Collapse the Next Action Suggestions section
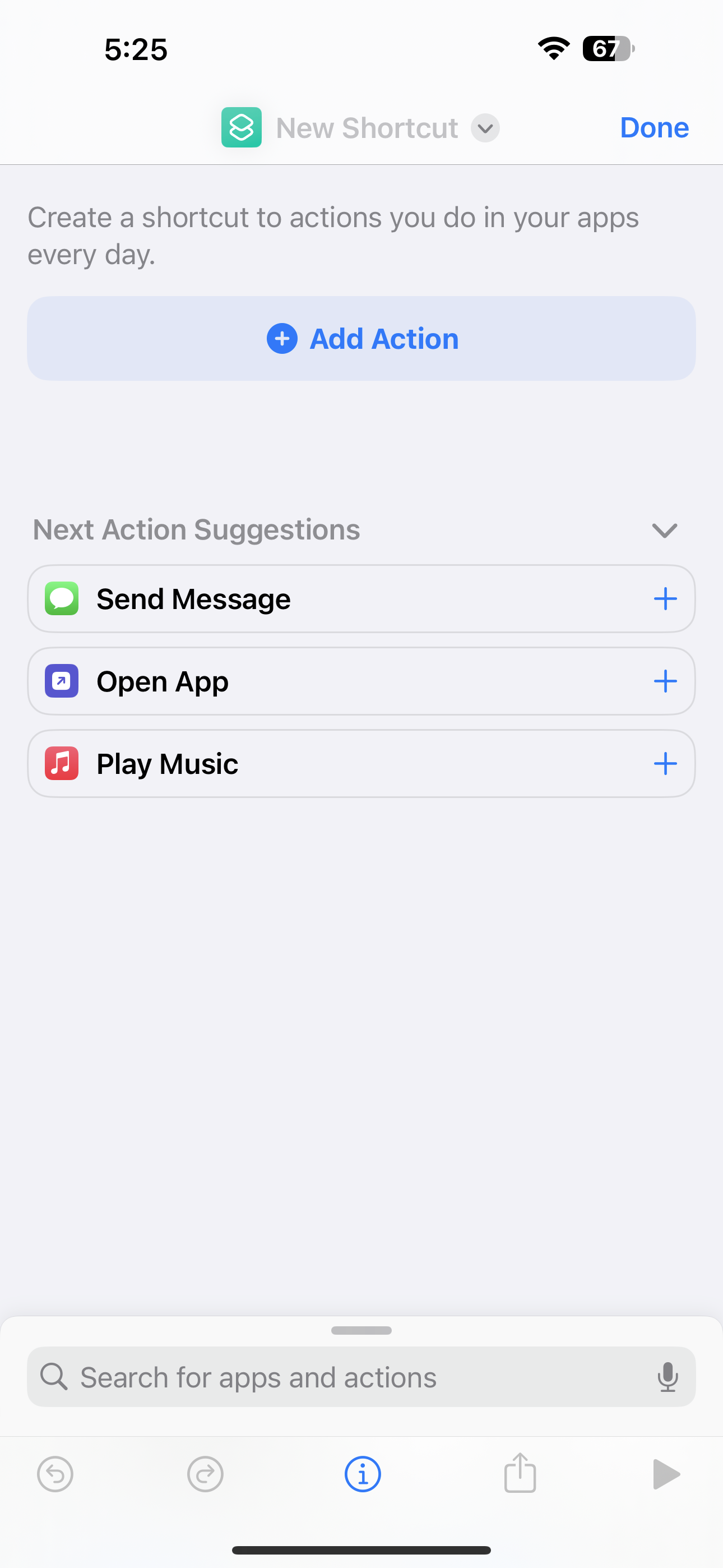 664,530
